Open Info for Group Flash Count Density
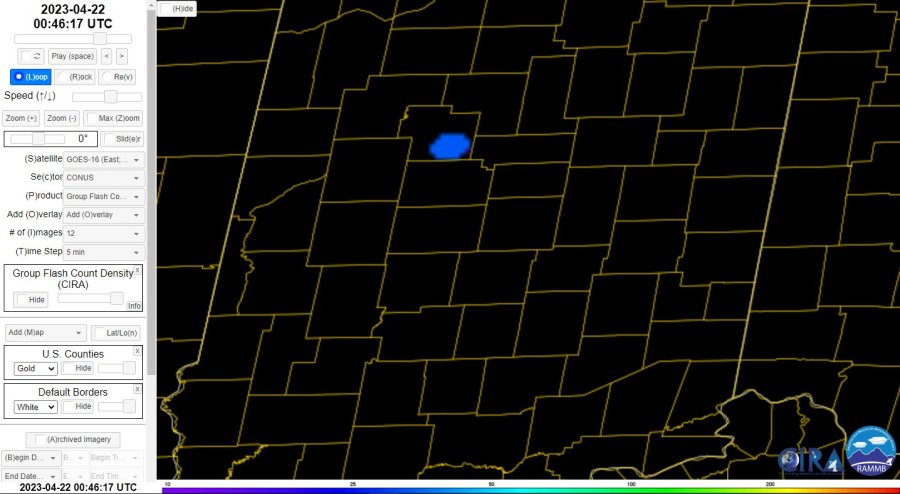Image resolution: width=900 pixels, height=494 pixels. click(134, 306)
